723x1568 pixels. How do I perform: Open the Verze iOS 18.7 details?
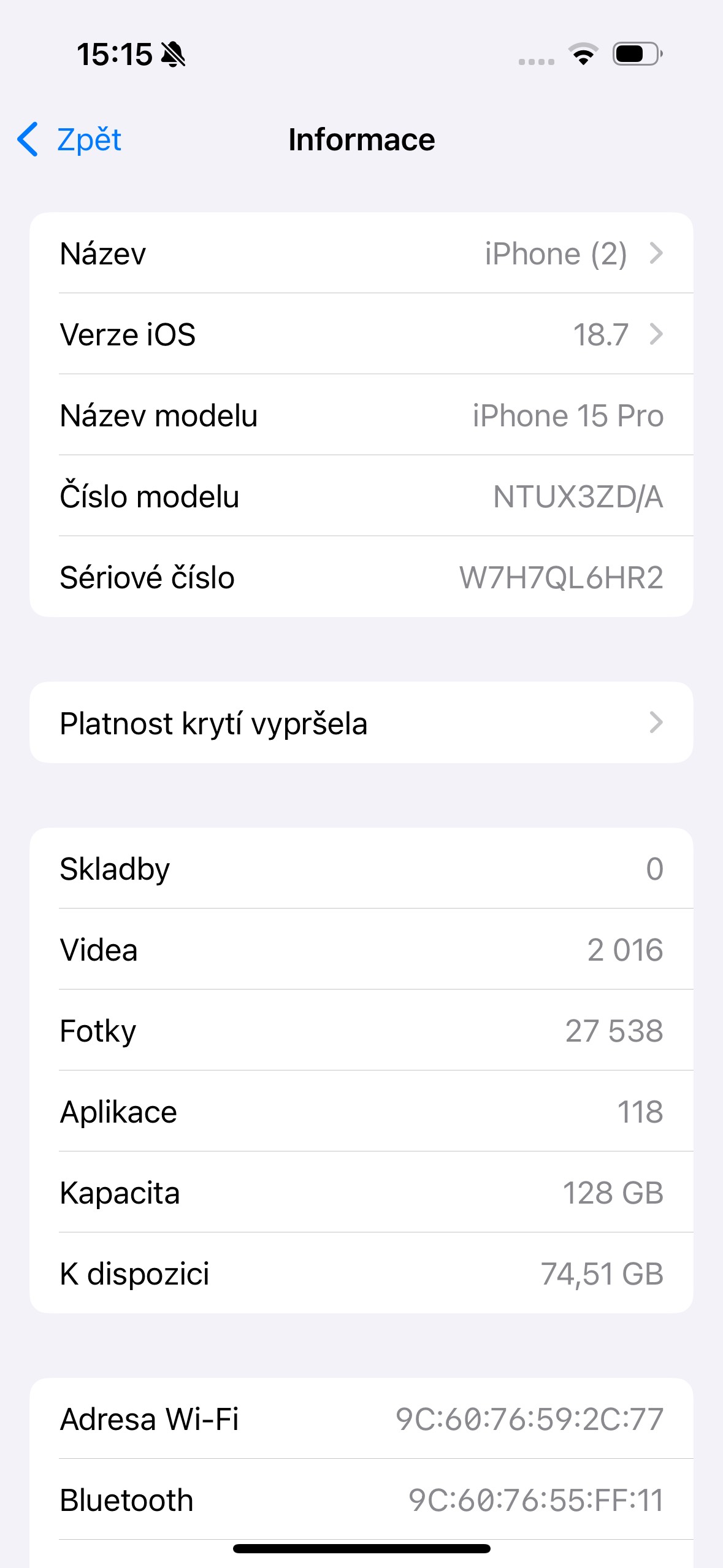(361, 334)
